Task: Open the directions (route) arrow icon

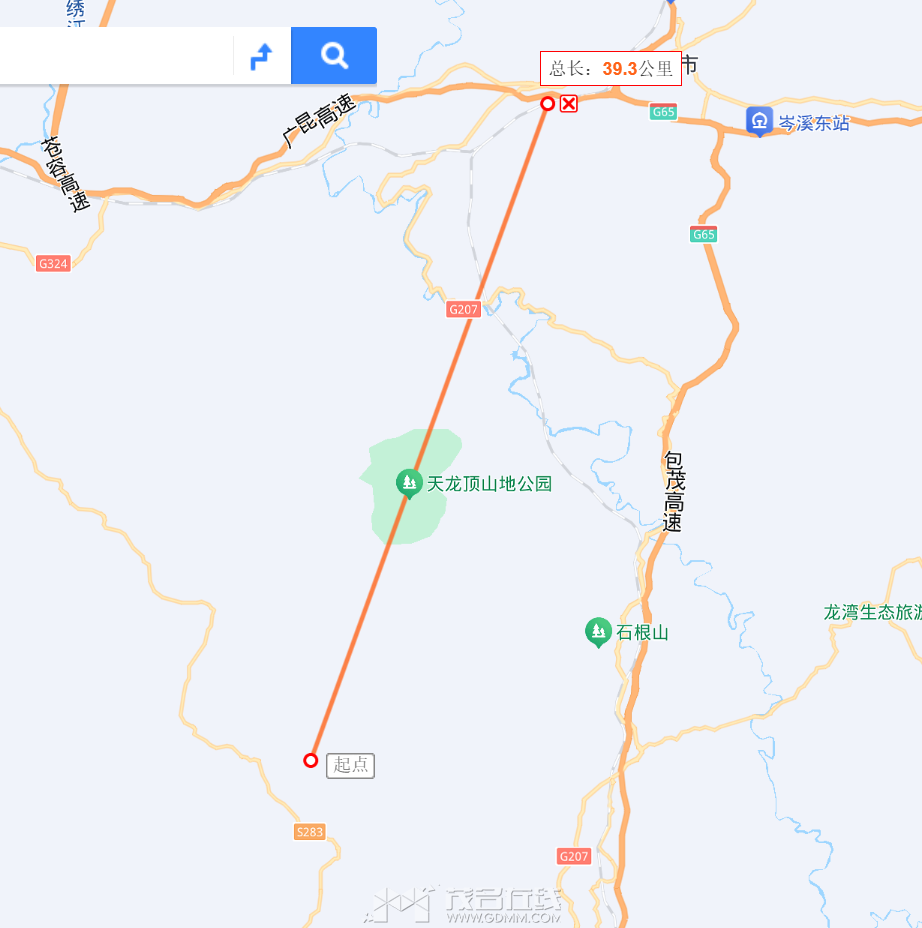Action: tap(260, 56)
